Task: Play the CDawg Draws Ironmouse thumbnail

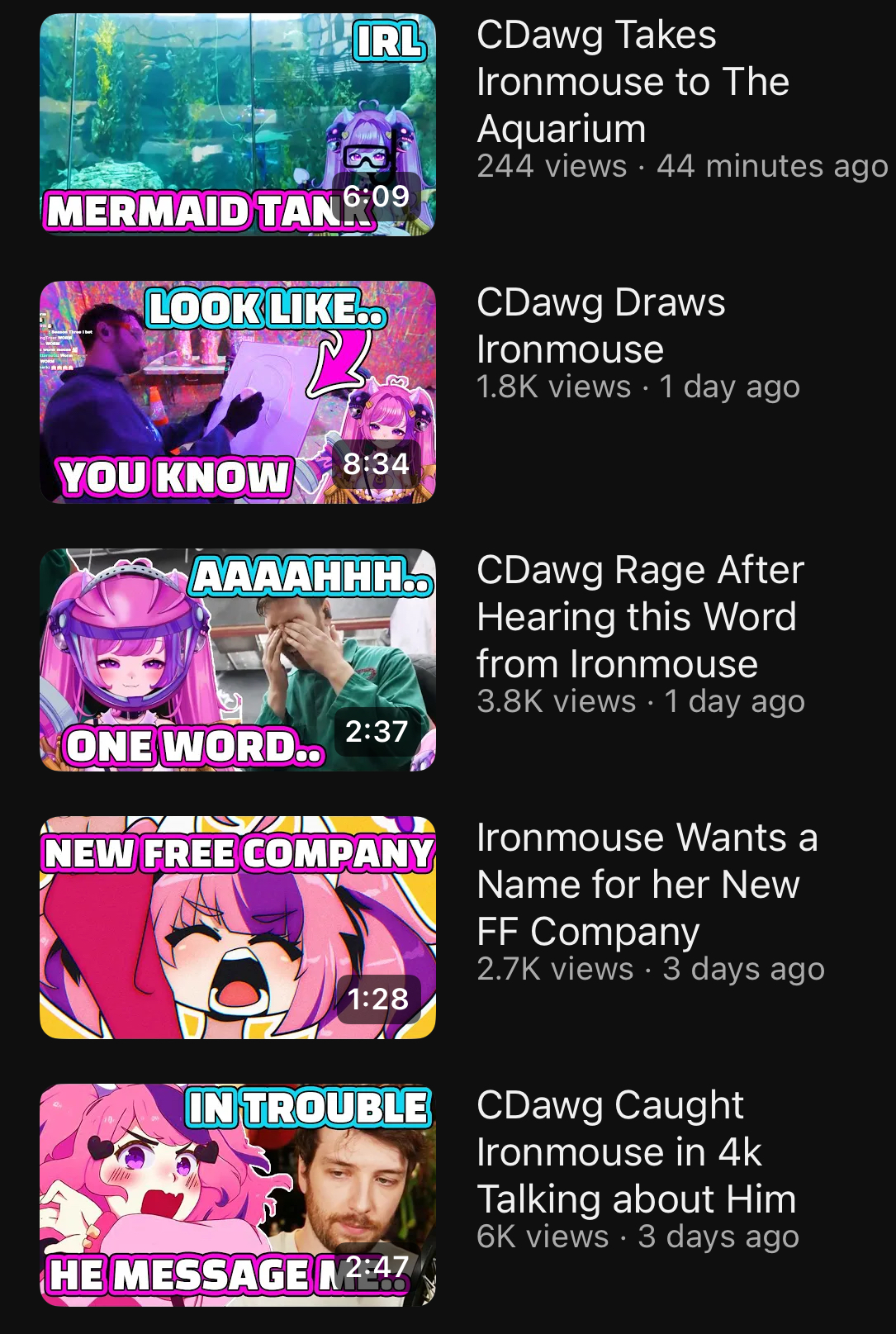Action: [x=238, y=392]
